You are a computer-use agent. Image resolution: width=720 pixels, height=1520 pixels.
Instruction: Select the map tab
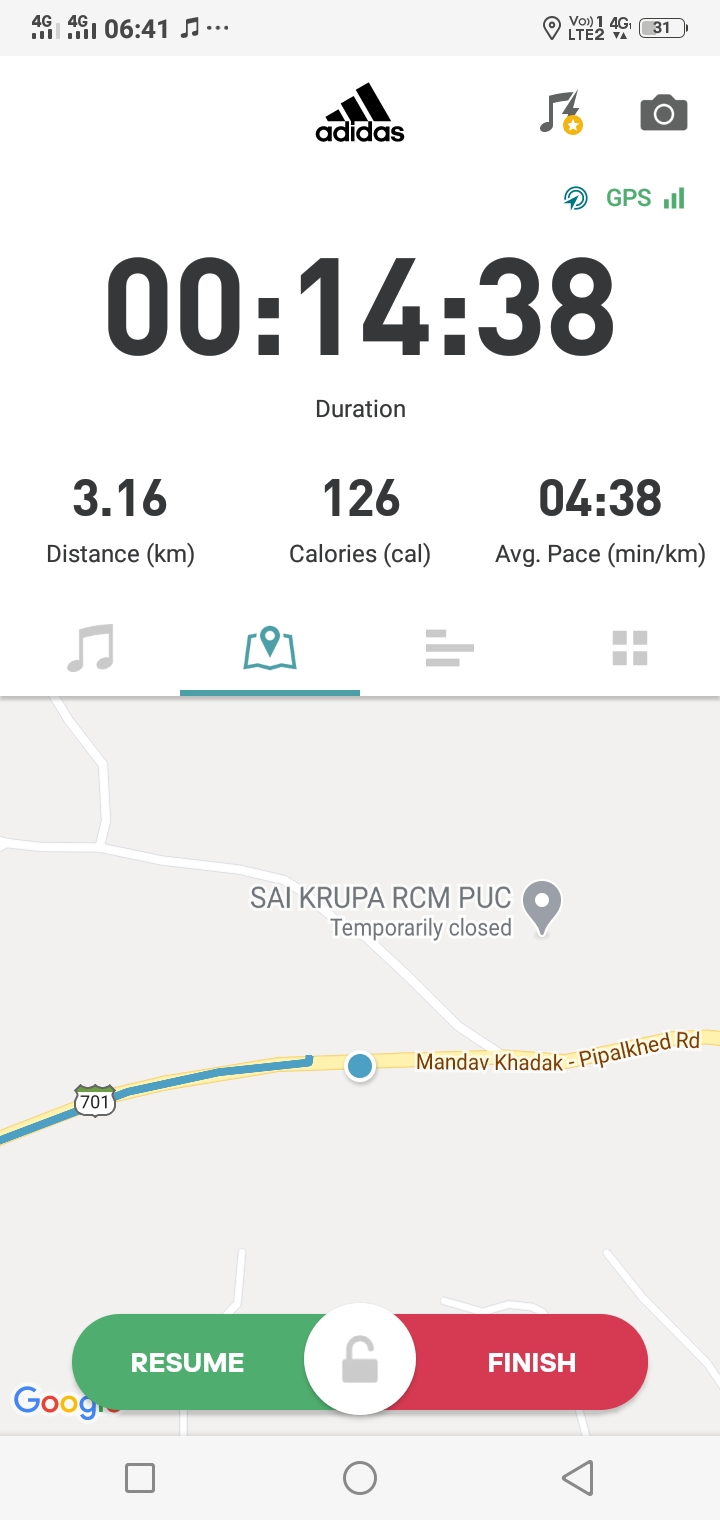[270, 648]
